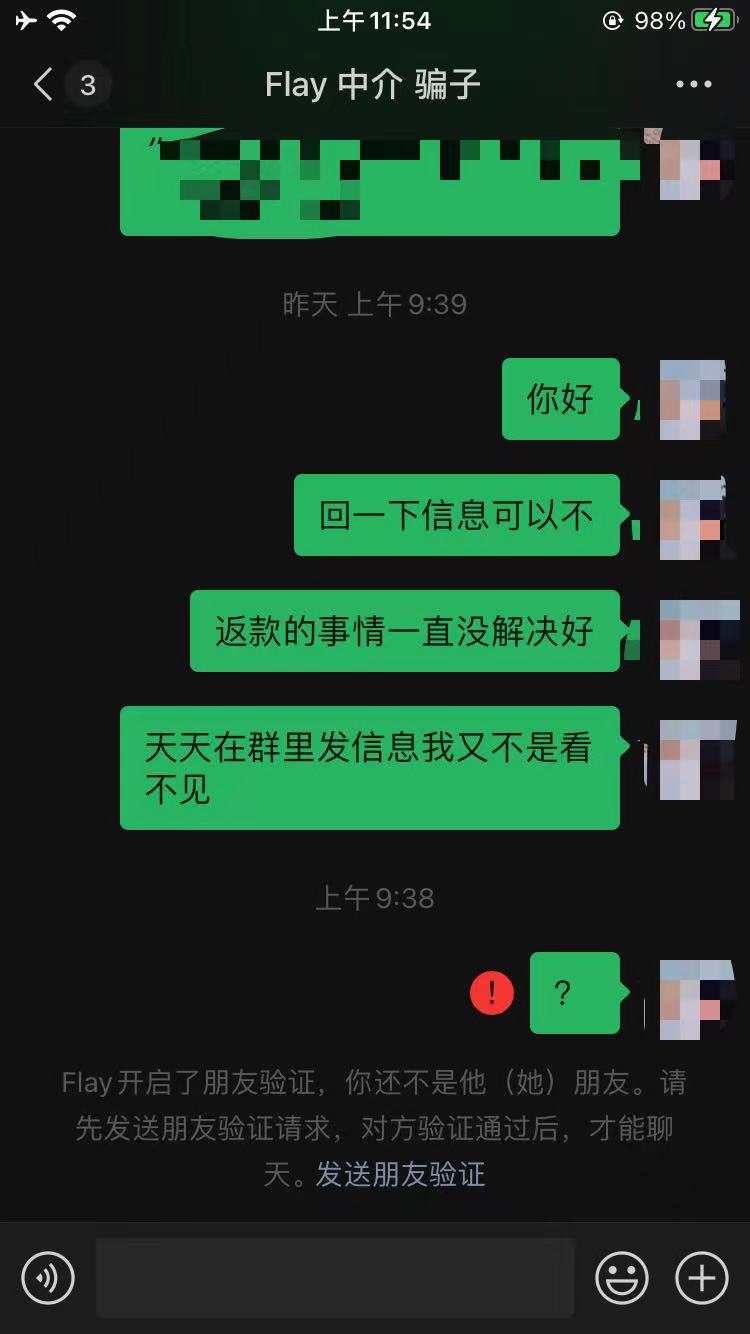750x1334 pixels.
Task: Tap the avatar beside the 你好 message
Action: tap(692, 399)
